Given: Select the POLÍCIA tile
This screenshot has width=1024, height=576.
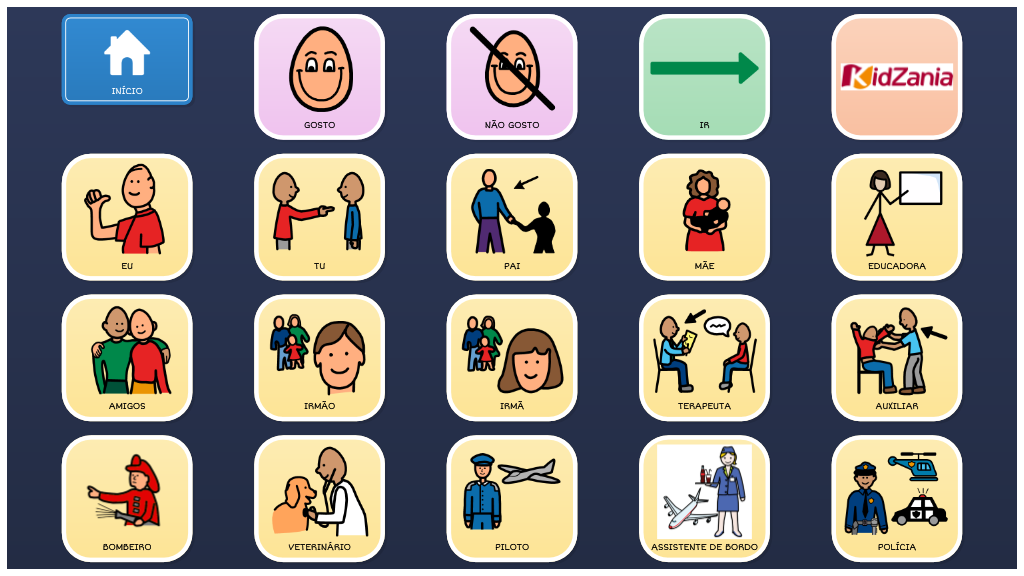Looking at the screenshot, I should pos(896,498).
